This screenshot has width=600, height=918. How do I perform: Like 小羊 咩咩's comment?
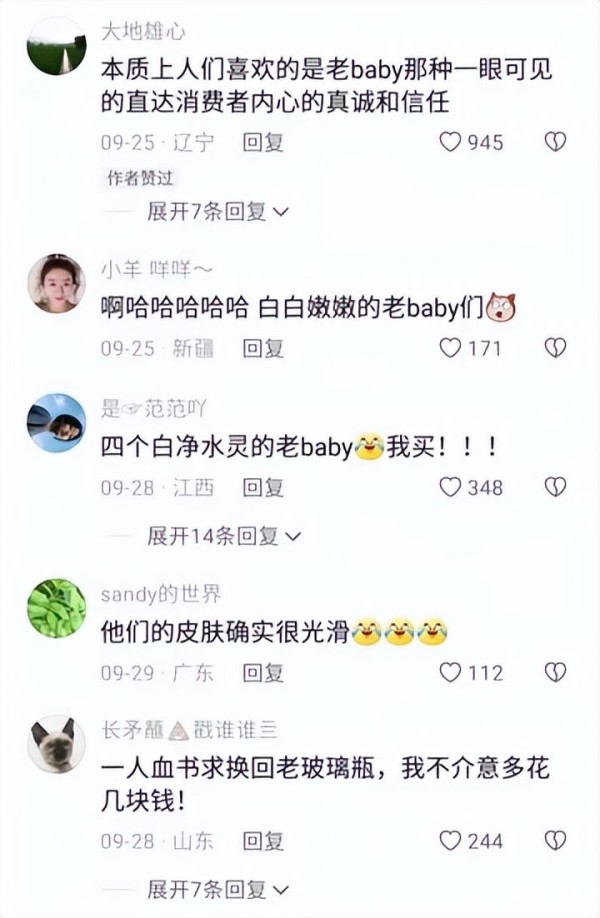click(x=450, y=347)
